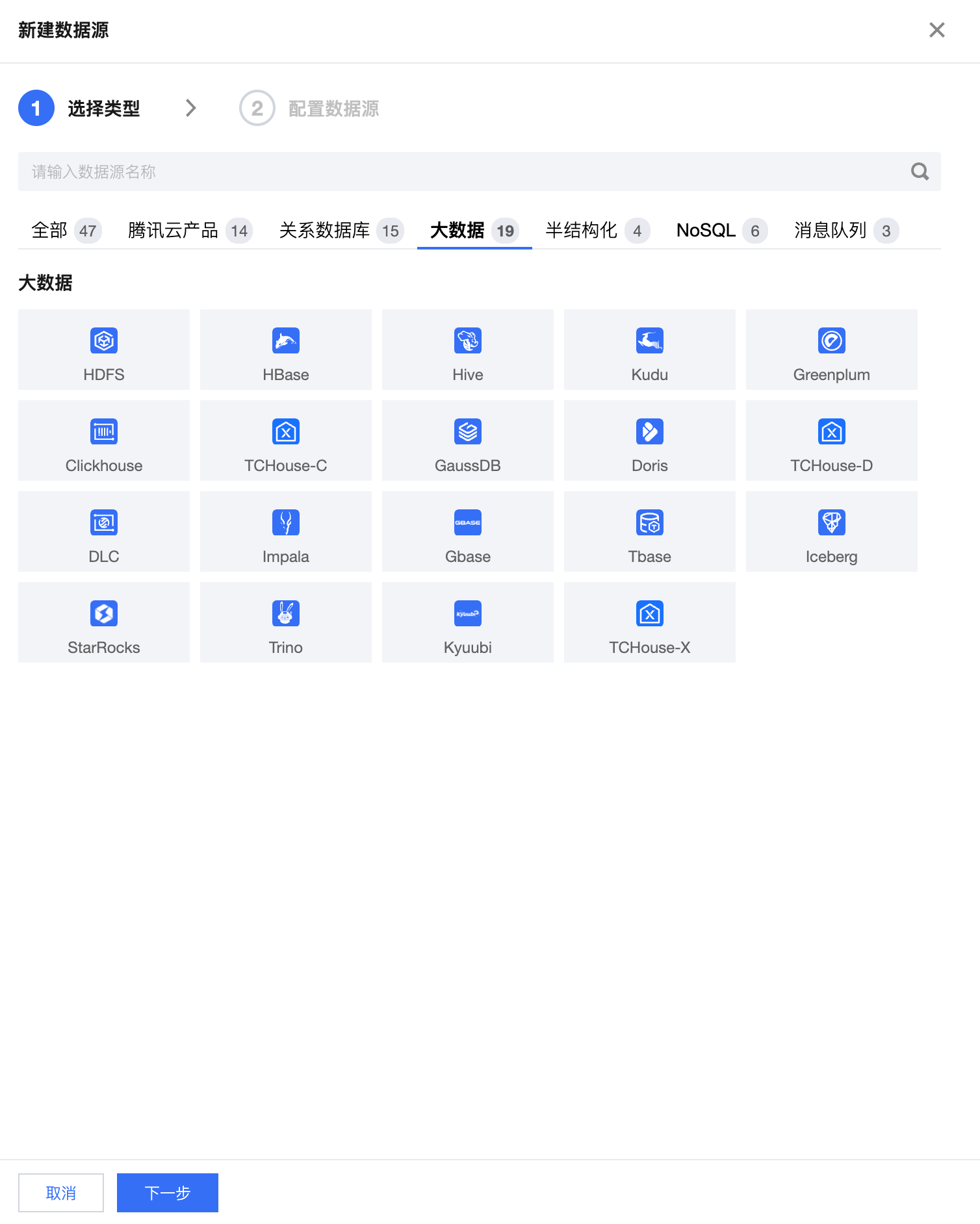Select the TCHouse-D data source
Screen dimensions: 980x1224
tap(832, 440)
